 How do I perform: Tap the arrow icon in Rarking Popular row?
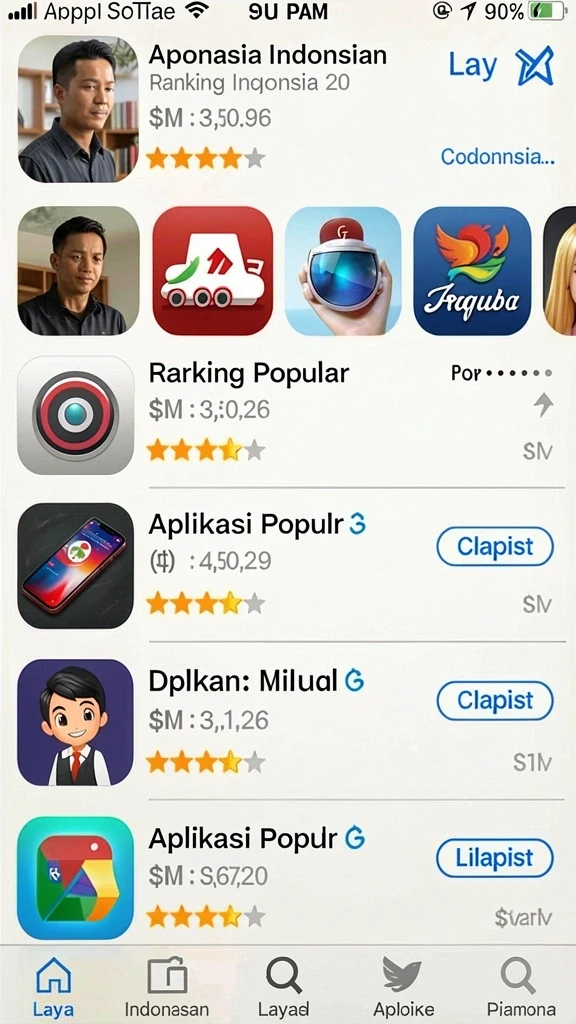point(543,406)
